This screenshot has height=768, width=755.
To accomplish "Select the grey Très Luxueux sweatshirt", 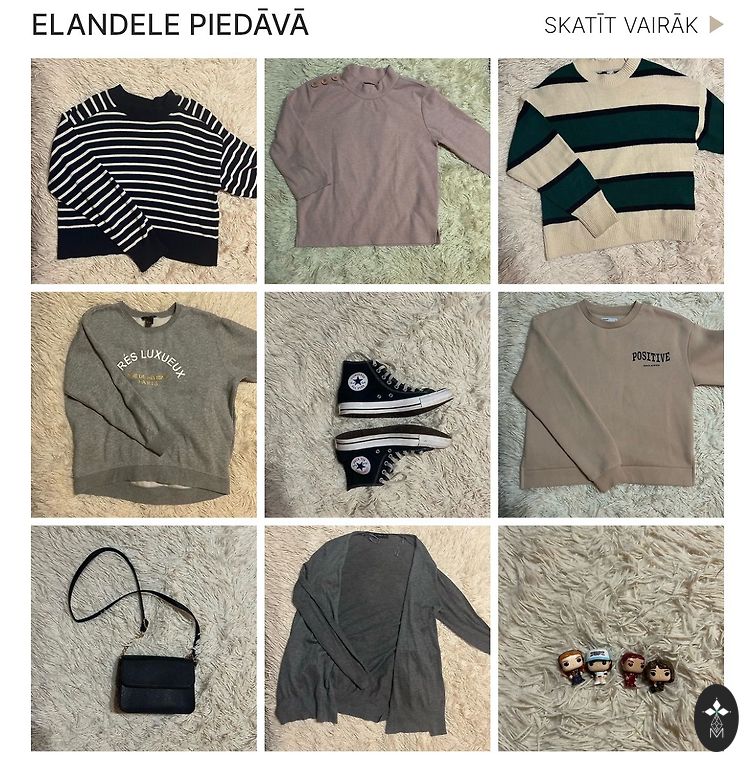I will 143,404.
